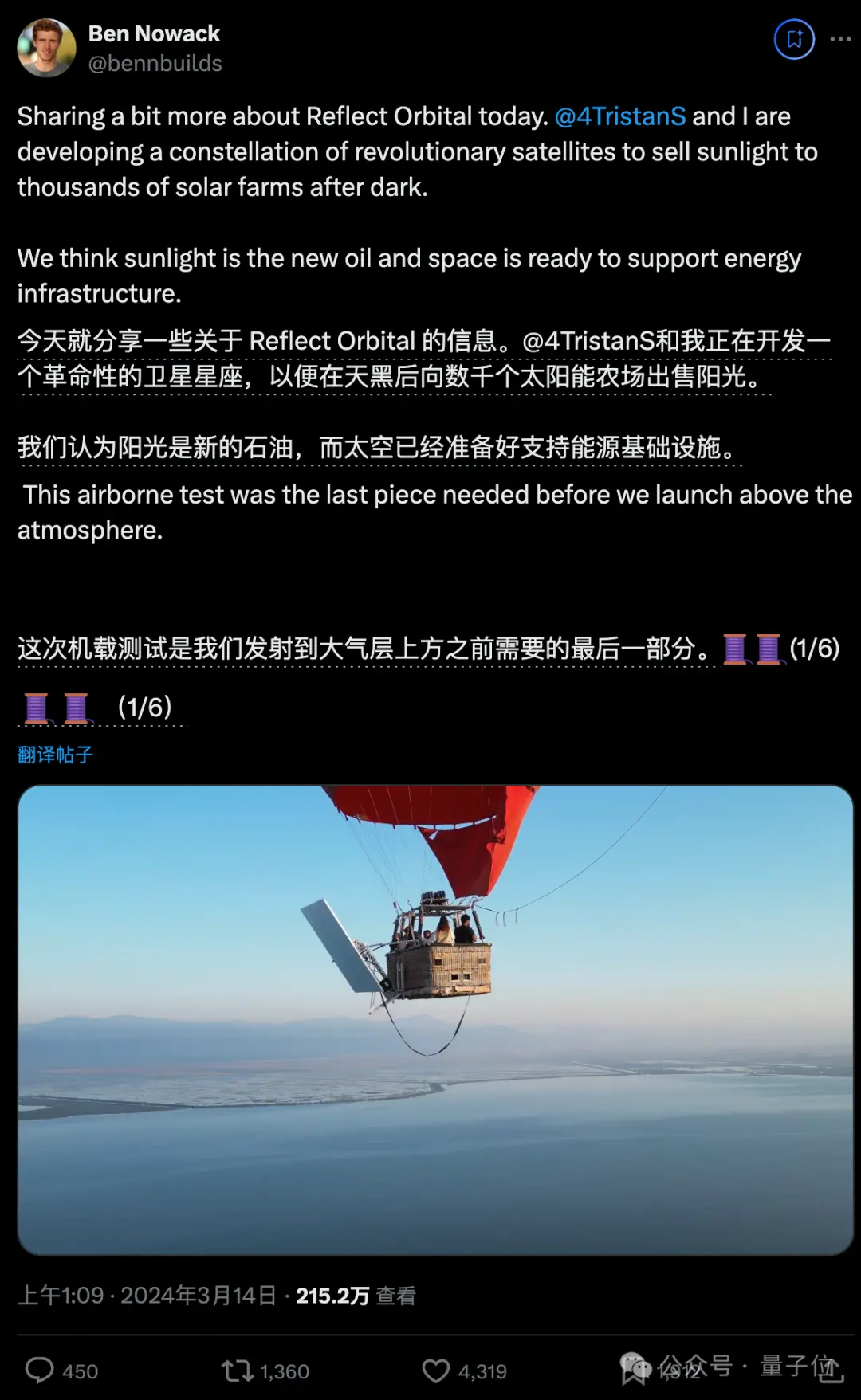Like the post with 4,319 likes
The height and width of the screenshot is (1400, 861).
436,1371
